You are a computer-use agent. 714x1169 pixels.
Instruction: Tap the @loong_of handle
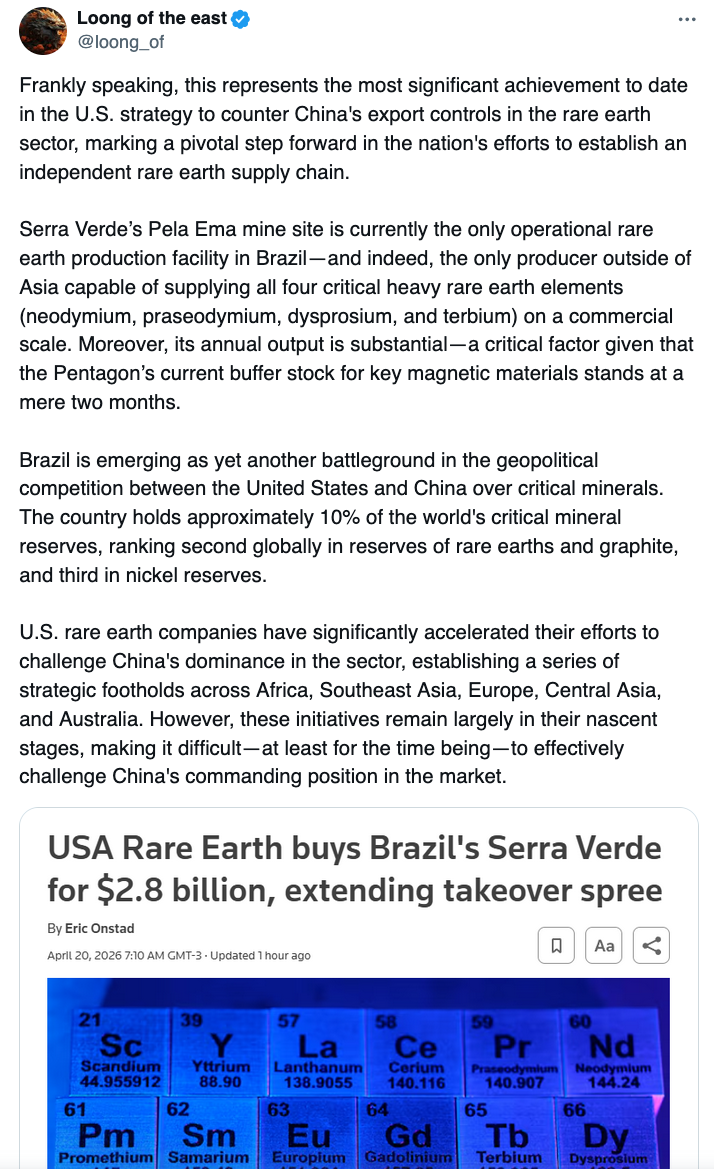(121, 42)
